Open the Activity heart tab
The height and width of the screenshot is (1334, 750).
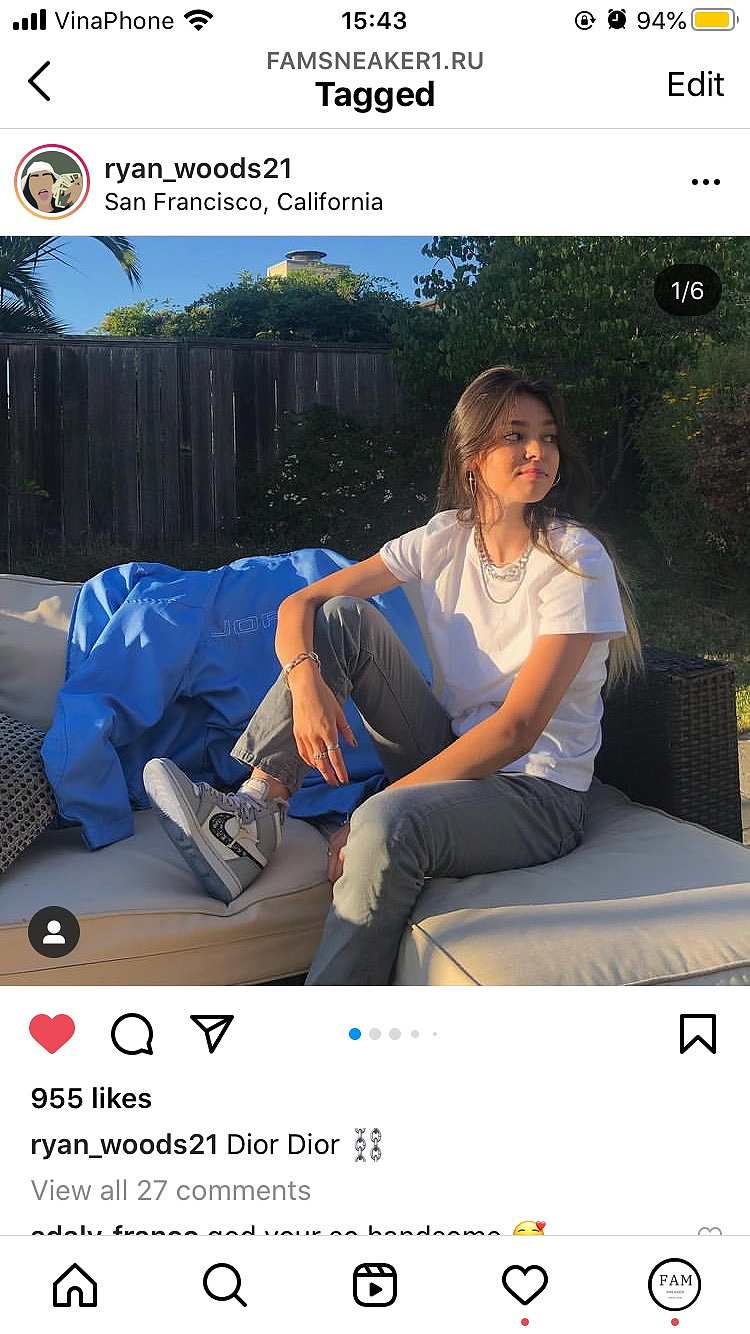pyautogui.click(x=525, y=1285)
